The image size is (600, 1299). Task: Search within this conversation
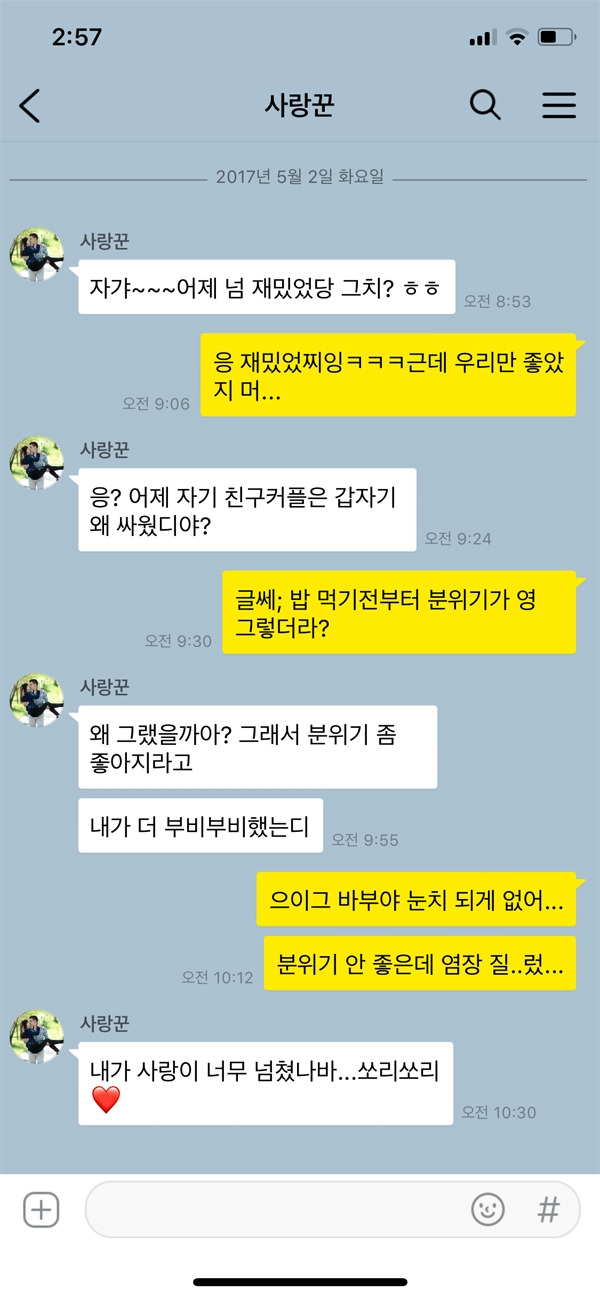485,105
